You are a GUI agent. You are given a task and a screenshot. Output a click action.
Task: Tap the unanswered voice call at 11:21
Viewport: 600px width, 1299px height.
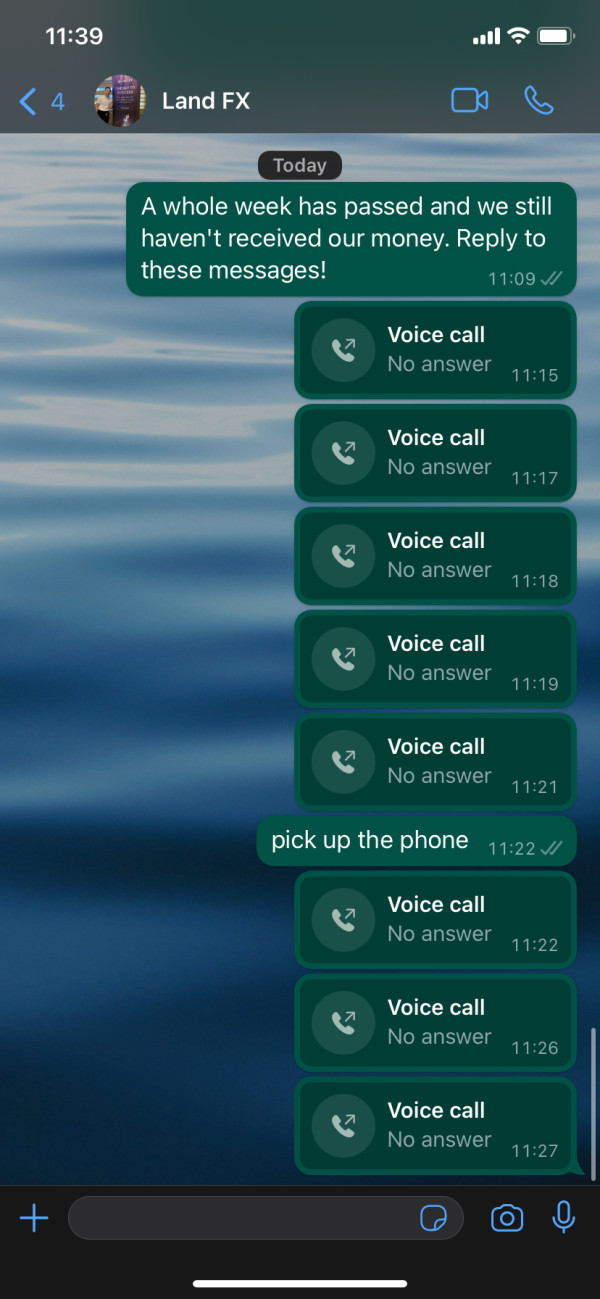[x=435, y=762]
